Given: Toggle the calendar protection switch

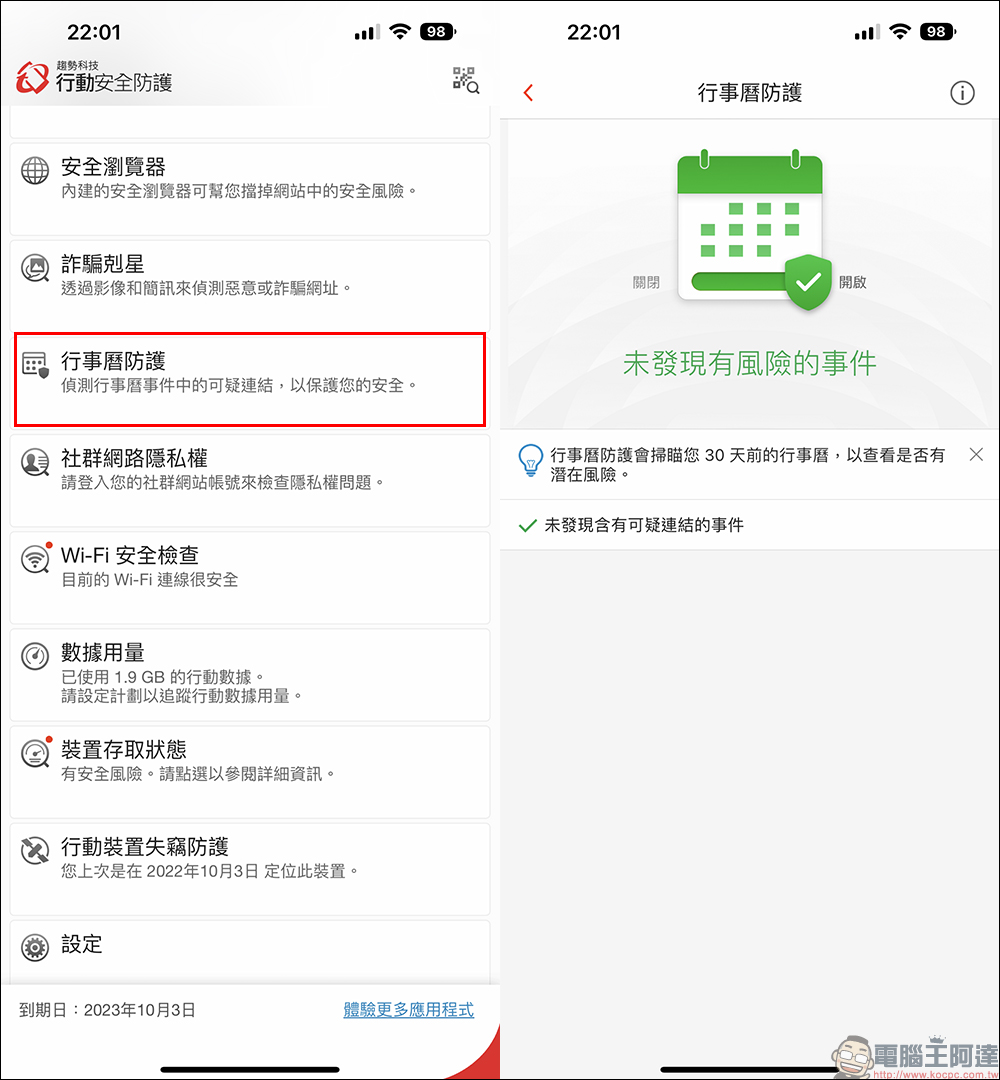Looking at the screenshot, I should 750,282.
